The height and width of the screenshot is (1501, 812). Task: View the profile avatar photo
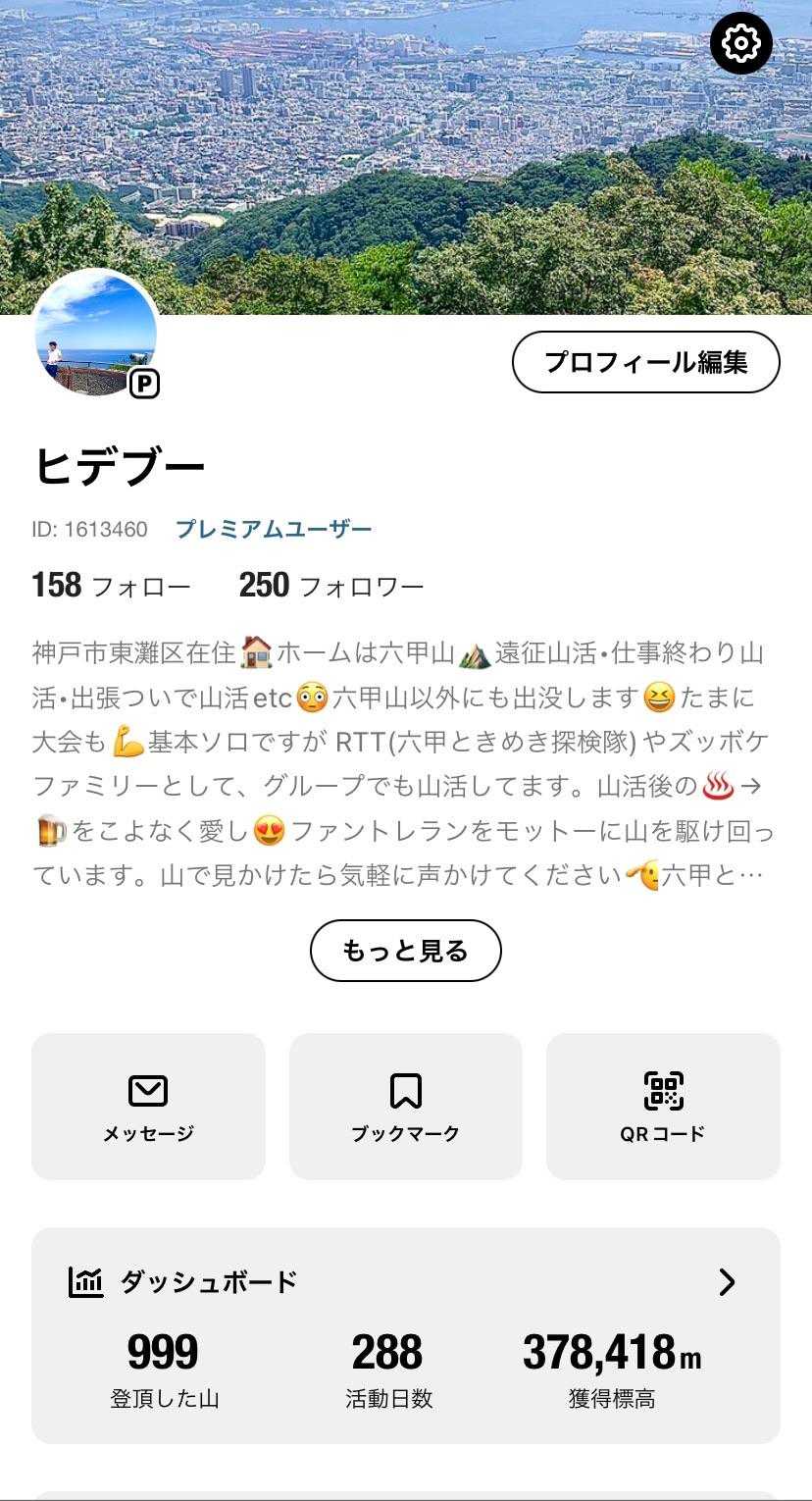(95, 332)
